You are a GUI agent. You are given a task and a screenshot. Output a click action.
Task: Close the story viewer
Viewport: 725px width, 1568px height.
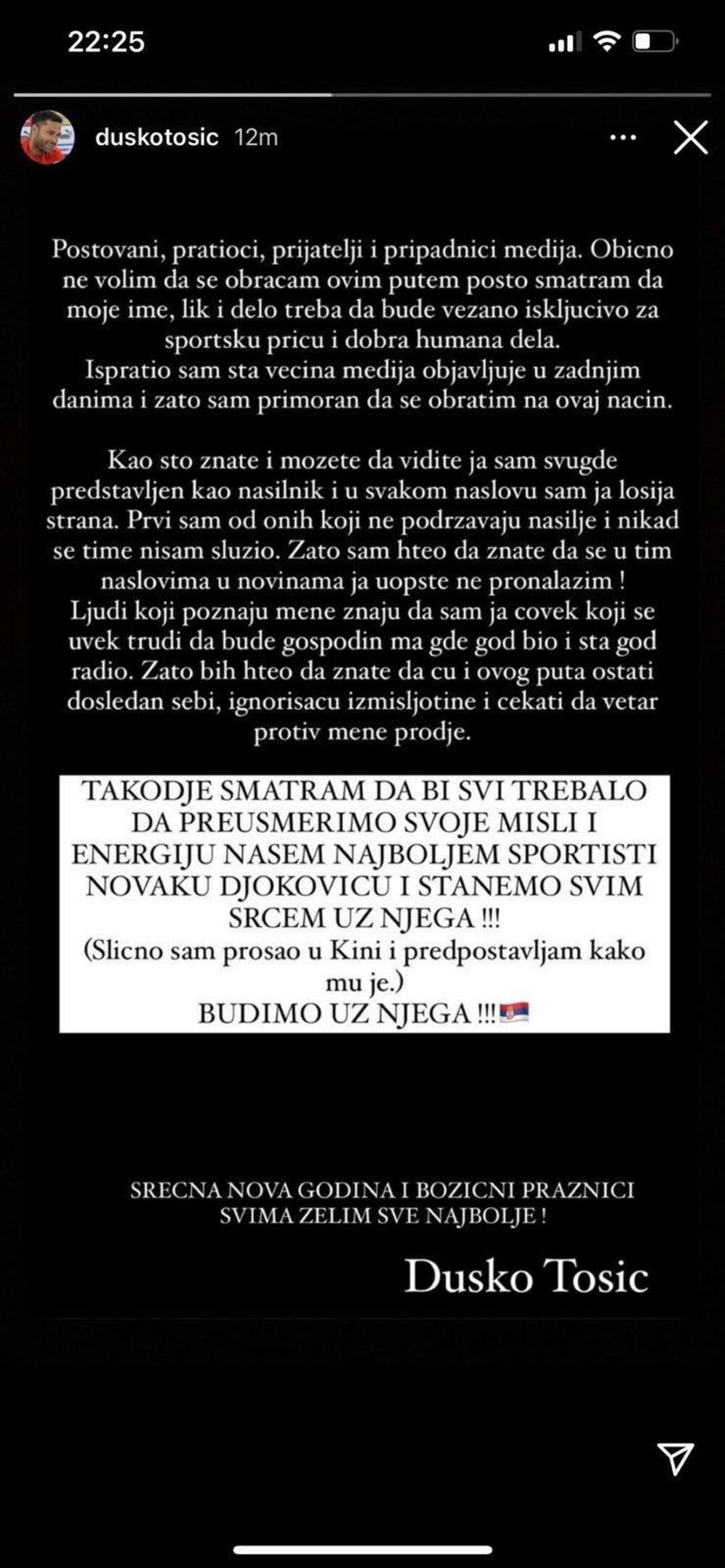(x=689, y=137)
